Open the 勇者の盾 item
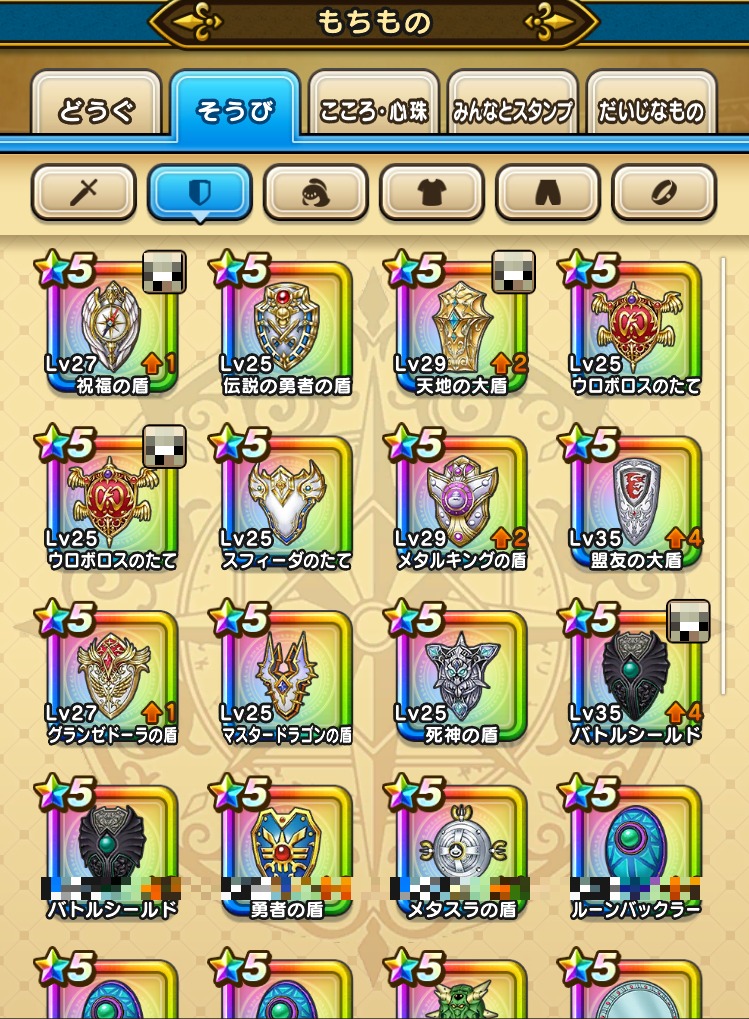Image resolution: width=749 pixels, height=1019 pixels. click(287, 850)
